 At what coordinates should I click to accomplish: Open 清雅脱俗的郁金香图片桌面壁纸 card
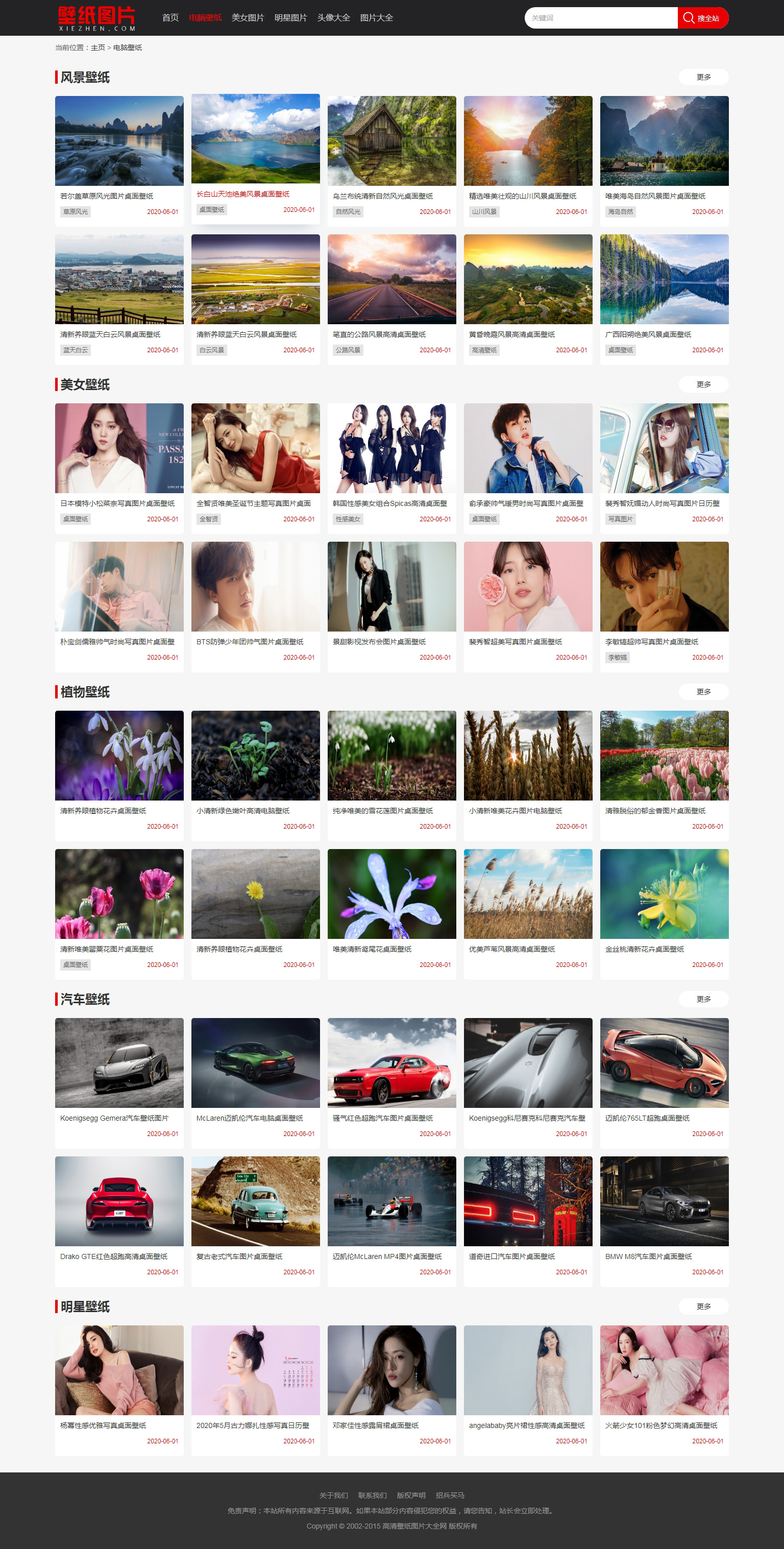click(664, 756)
